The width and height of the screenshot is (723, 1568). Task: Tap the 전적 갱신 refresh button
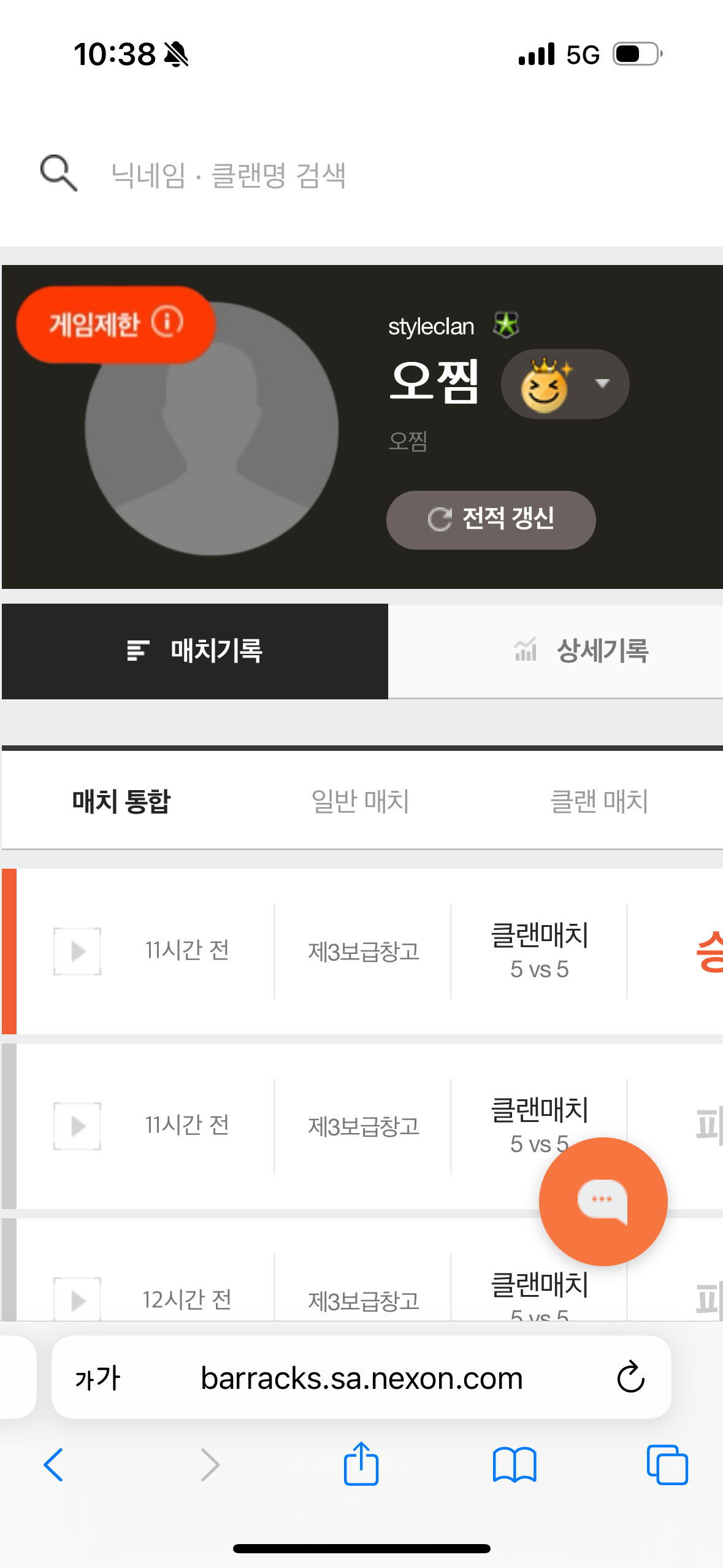tap(491, 520)
